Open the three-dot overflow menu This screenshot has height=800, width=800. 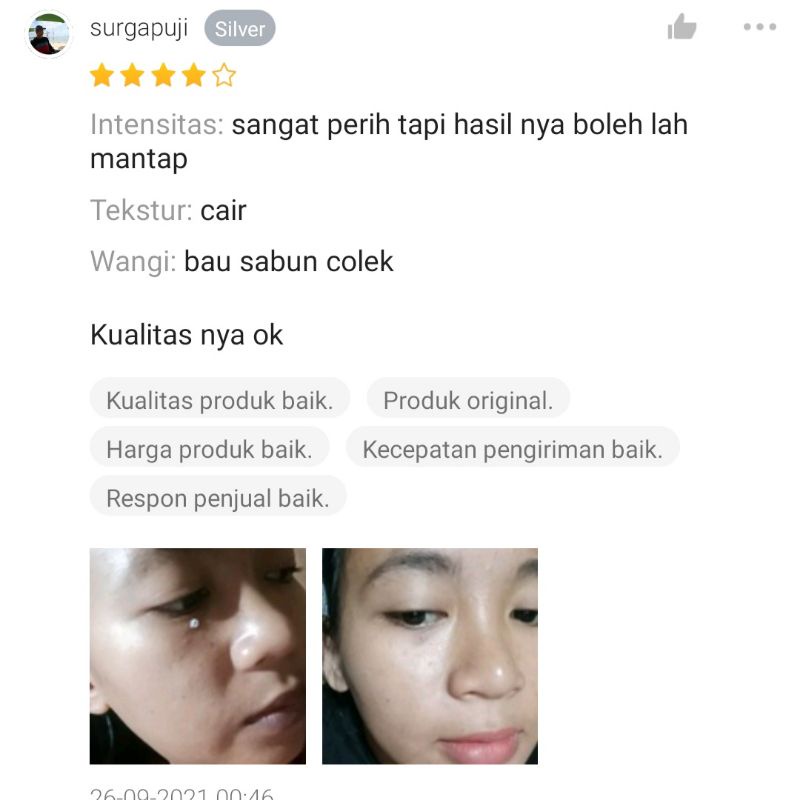click(759, 27)
